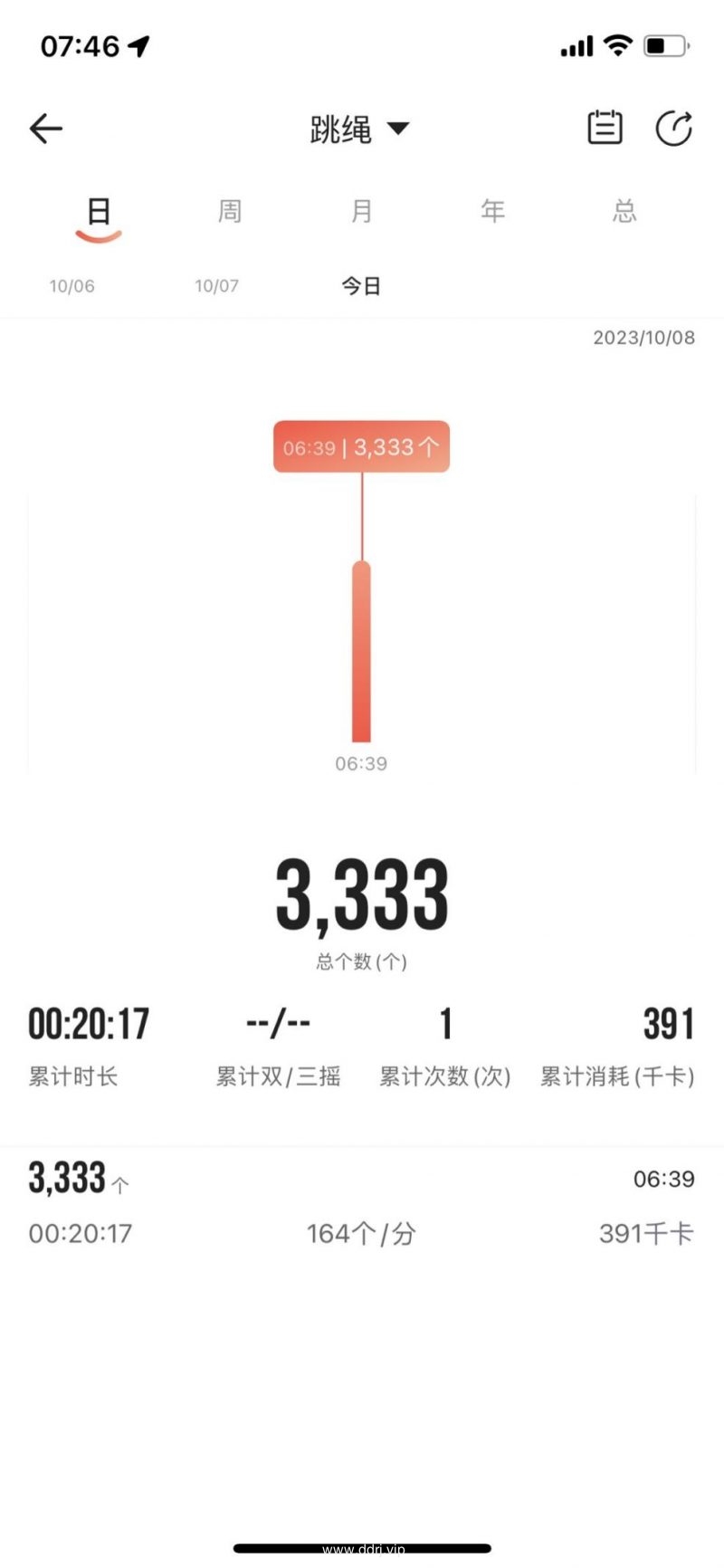Screen dimensions: 724x1568
Task: Open the 跳绳 sport type dropdown
Action: pyautogui.click(x=359, y=129)
